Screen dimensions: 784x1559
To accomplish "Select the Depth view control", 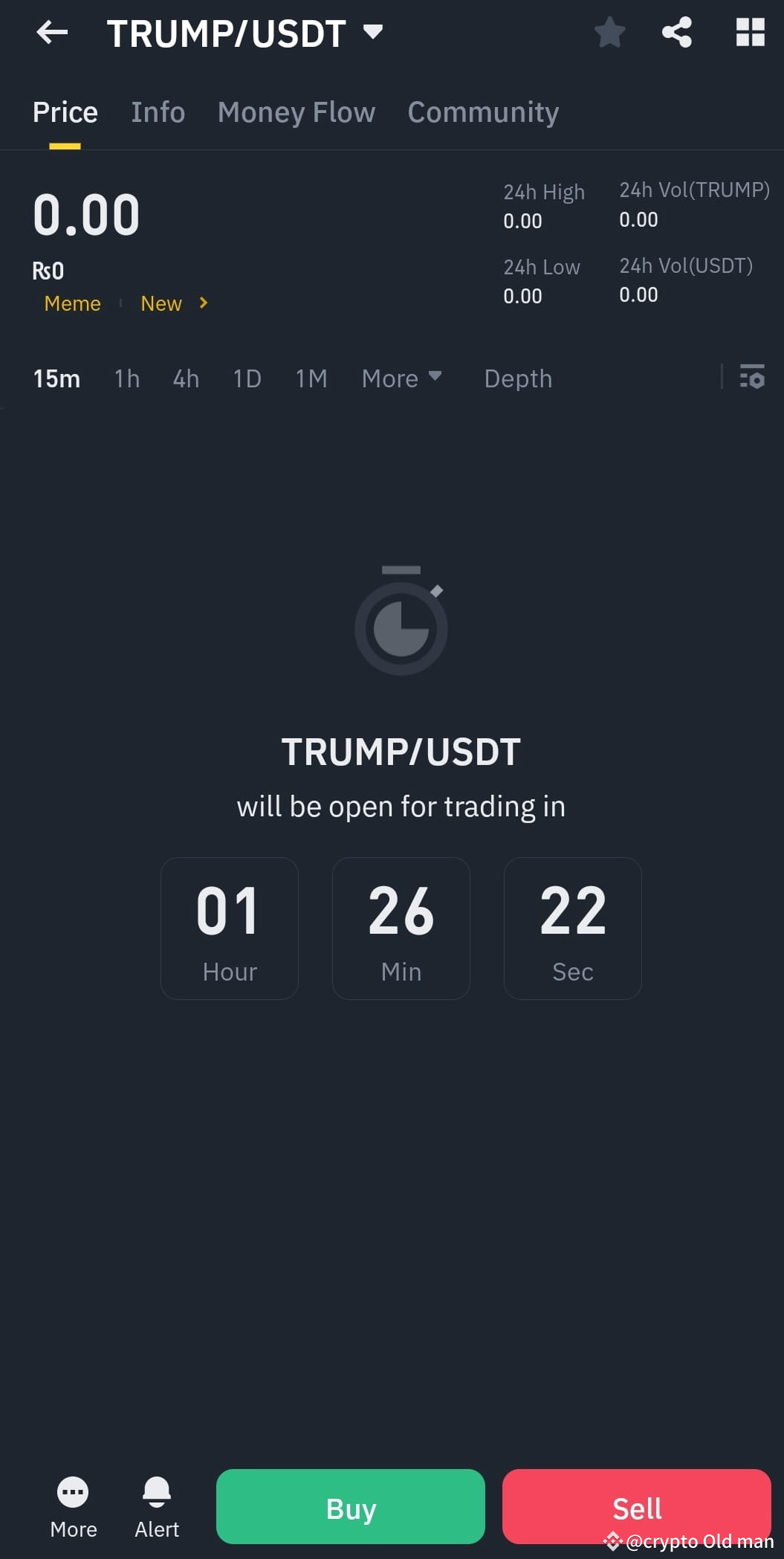I will pyautogui.click(x=518, y=378).
